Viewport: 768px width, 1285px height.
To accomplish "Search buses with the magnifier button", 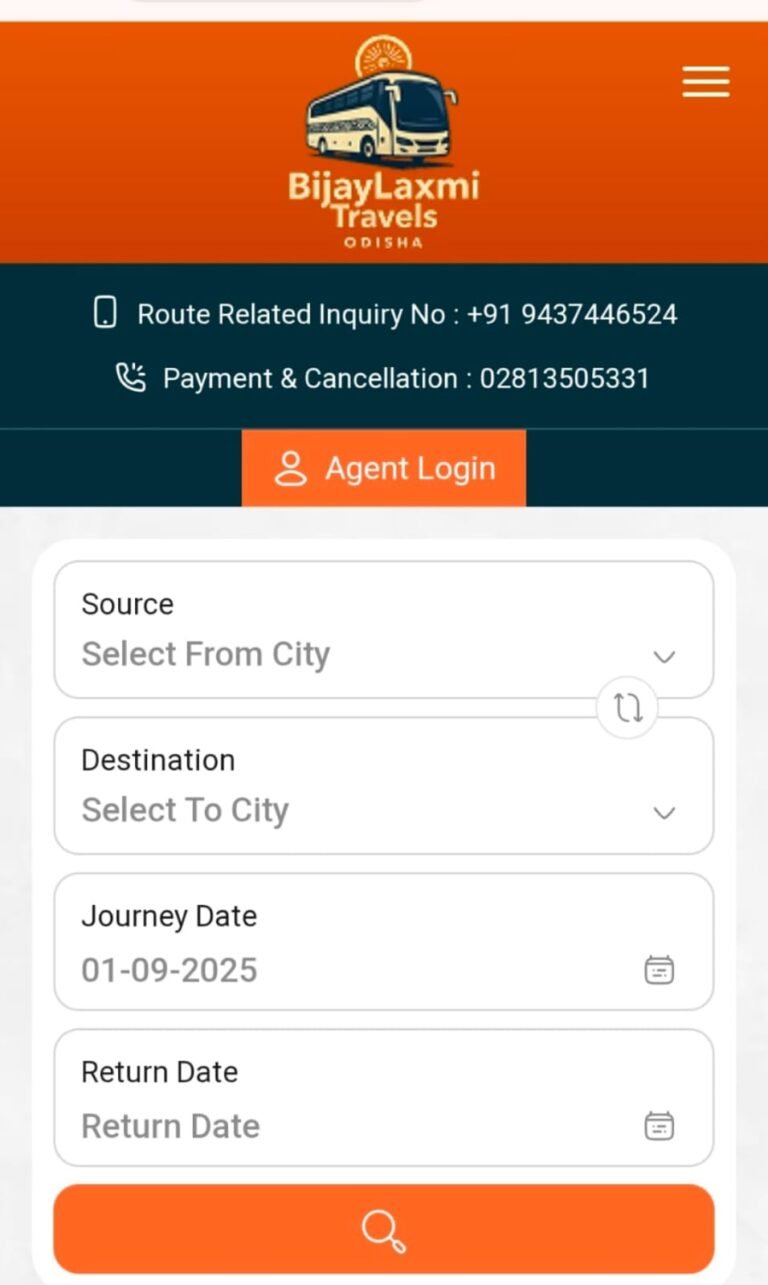I will point(383,1229).
